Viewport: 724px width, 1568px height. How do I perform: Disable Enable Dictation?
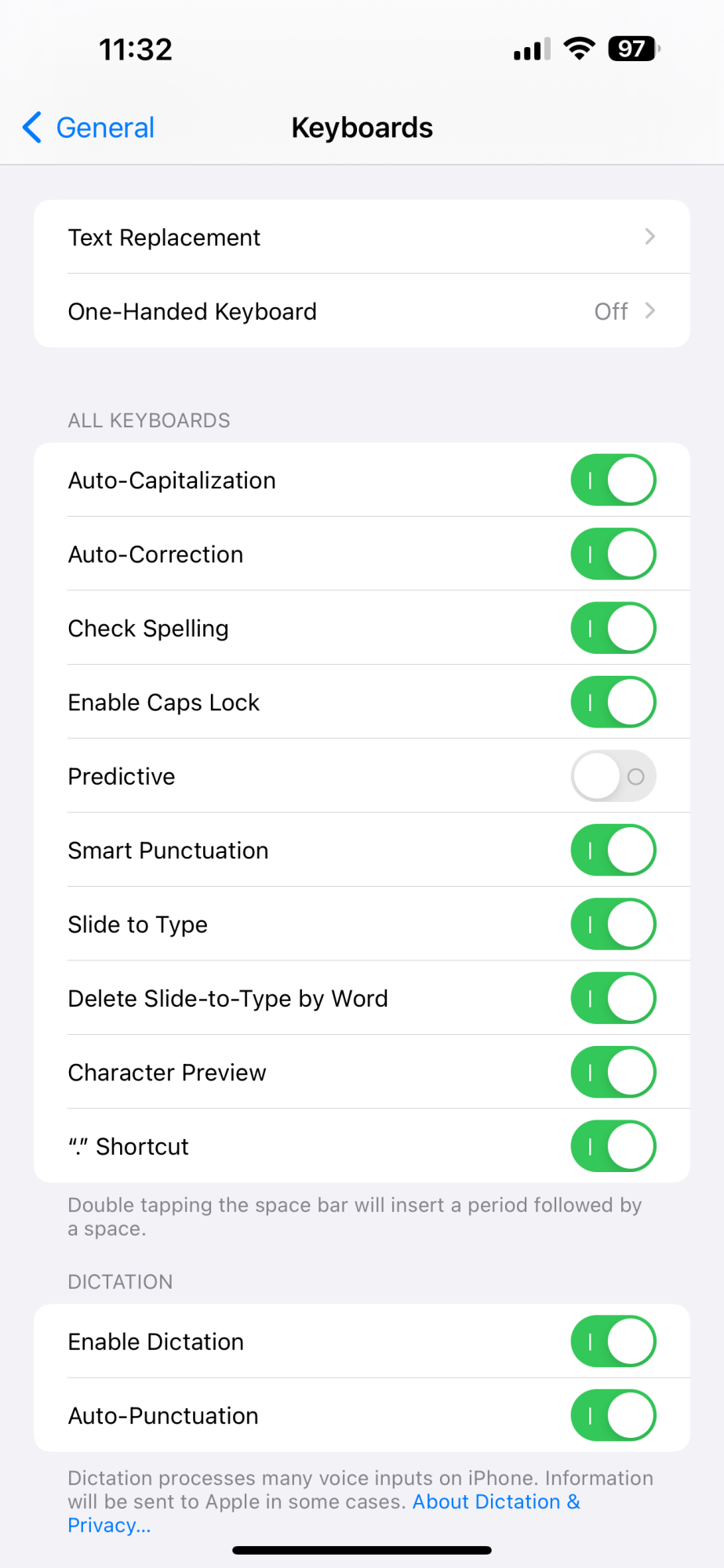point(613,1341)
